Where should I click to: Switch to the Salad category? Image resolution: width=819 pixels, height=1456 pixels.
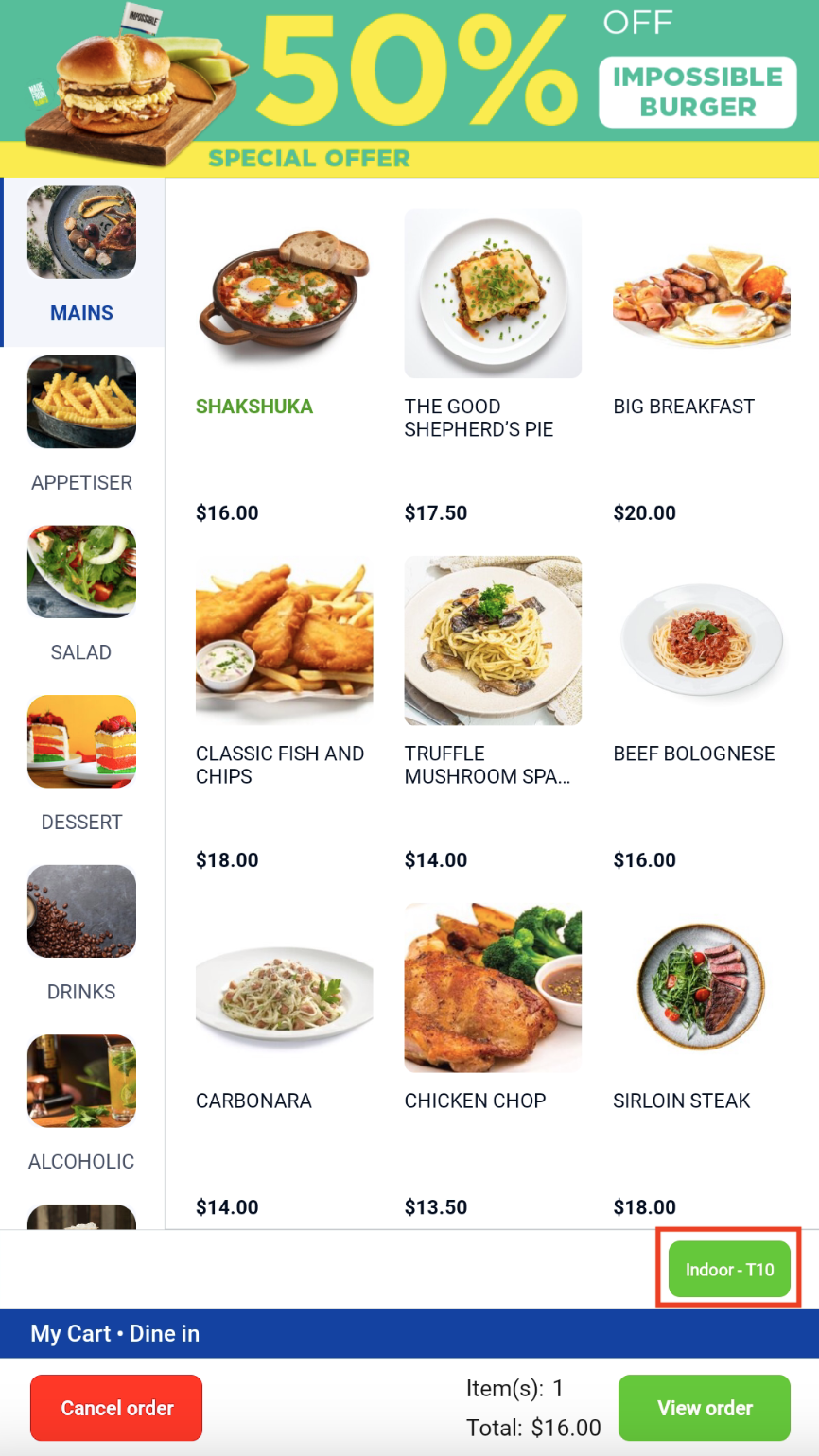(x=81, y=593)
